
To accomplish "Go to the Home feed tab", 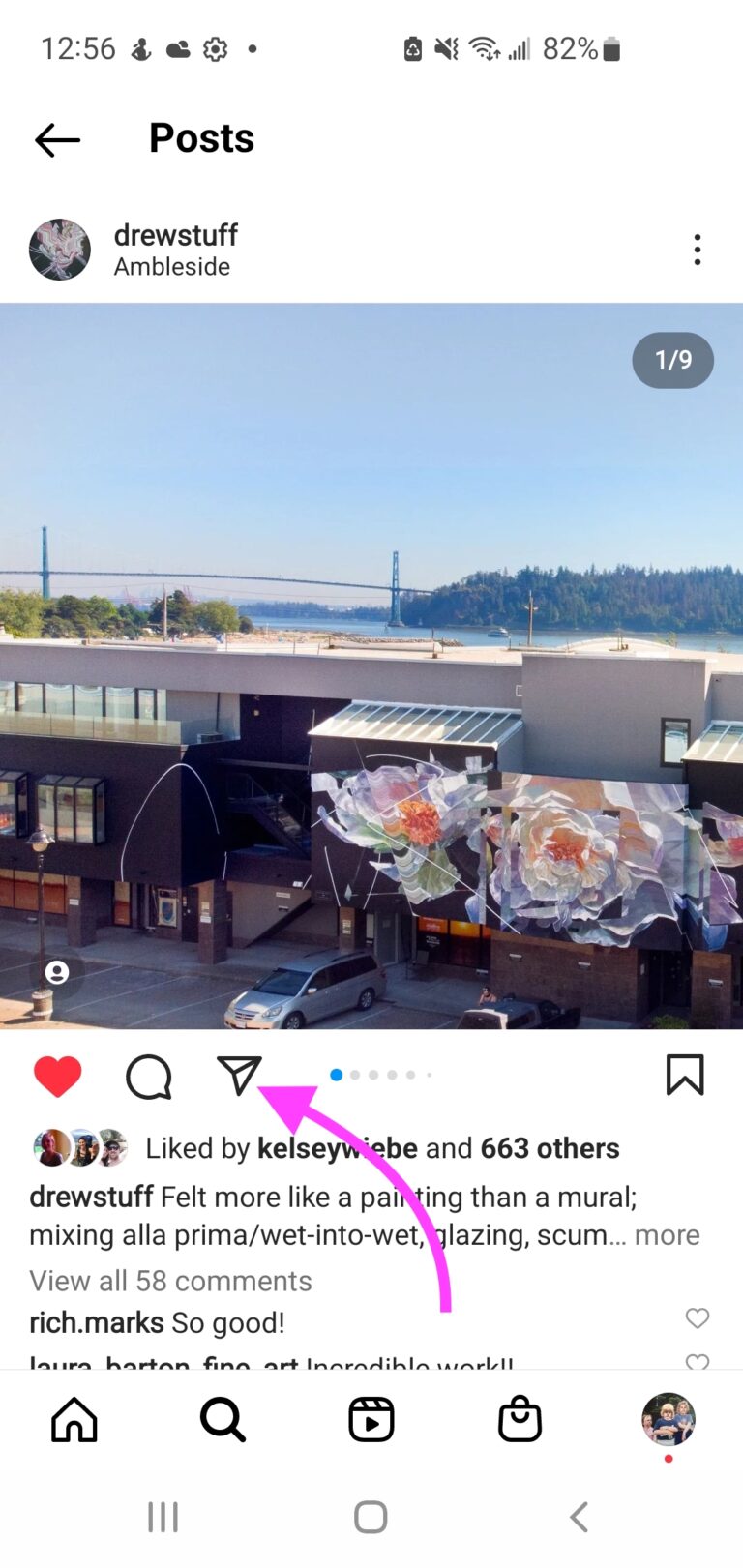I will tap(74, 1420).
